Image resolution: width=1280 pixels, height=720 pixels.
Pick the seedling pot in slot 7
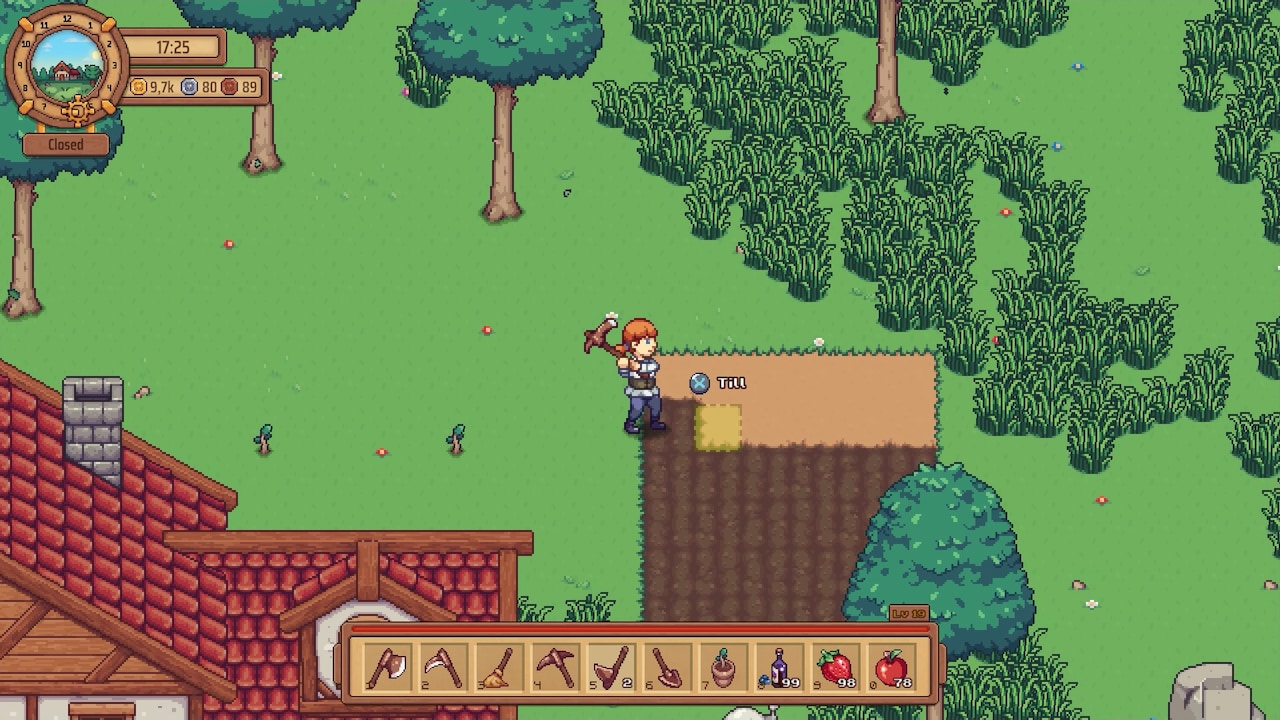(x=723, y=667)
